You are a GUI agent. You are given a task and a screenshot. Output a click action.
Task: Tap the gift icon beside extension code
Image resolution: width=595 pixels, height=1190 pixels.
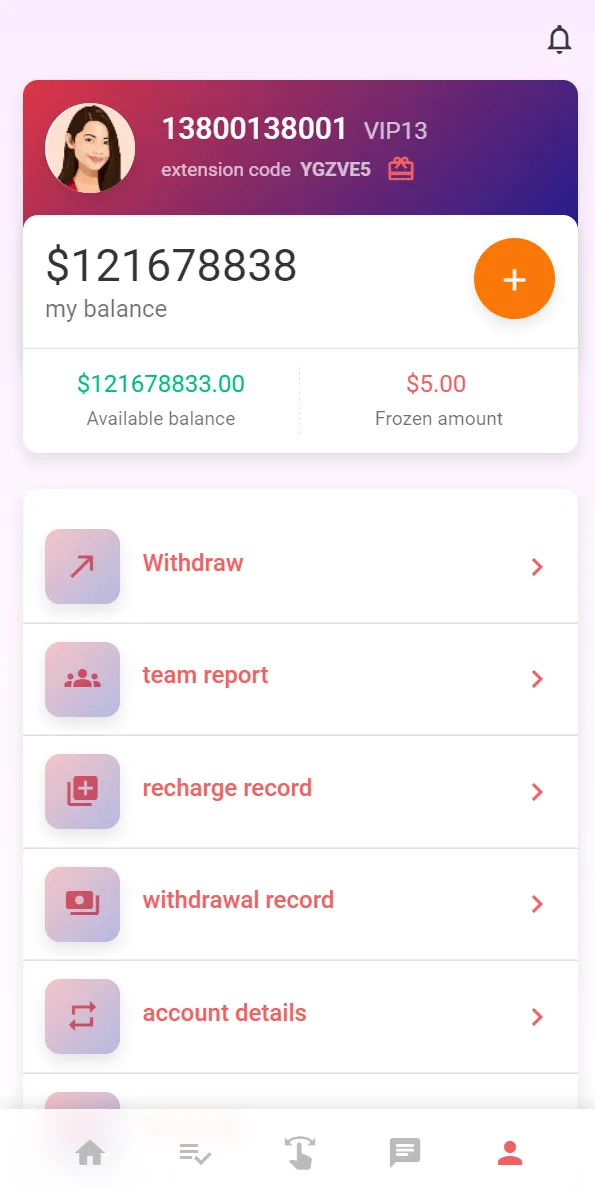pyautogui.click(x=401, y=168)
